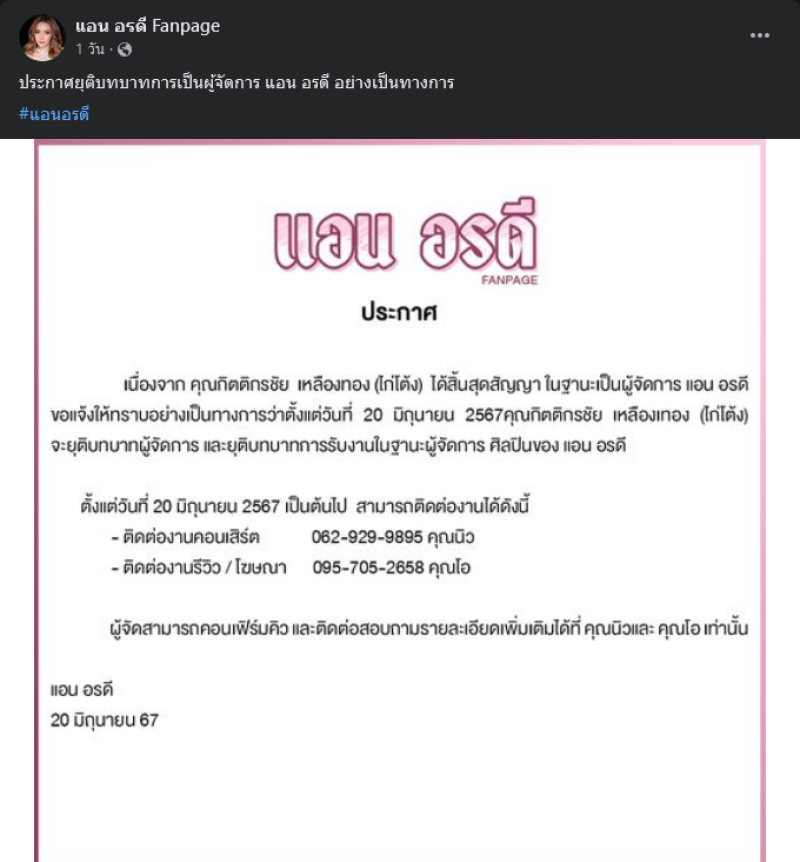
Task: Open the #แอนอรดี hashtag
Action: (54, 114)
